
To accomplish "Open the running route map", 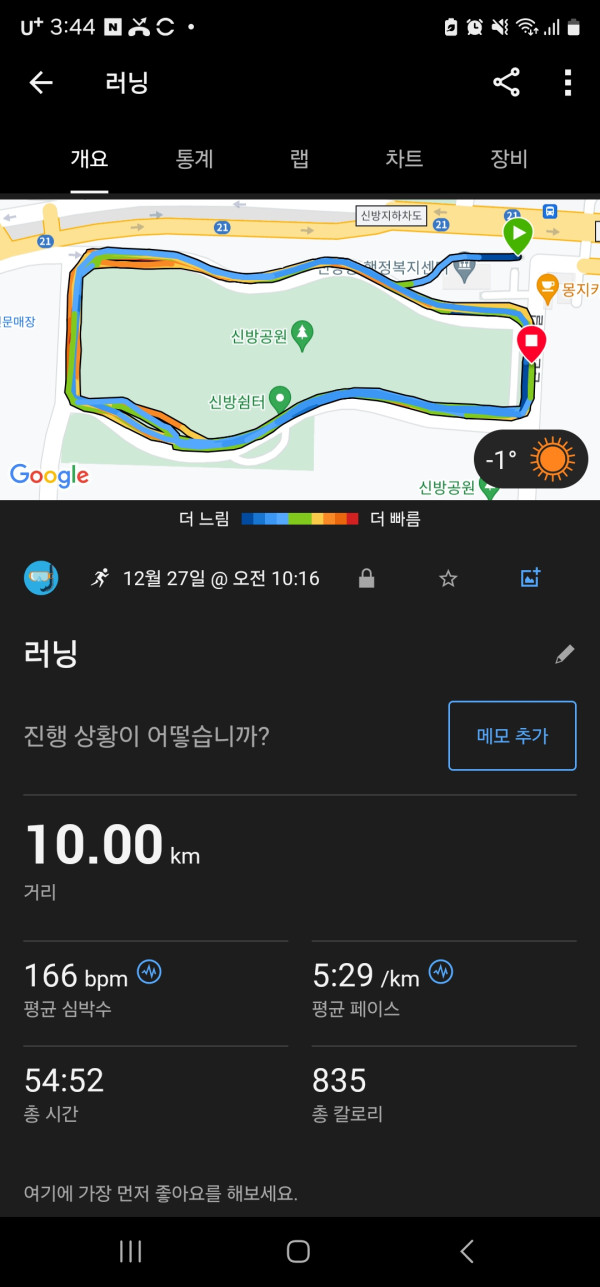I will (x=300, y=347).
